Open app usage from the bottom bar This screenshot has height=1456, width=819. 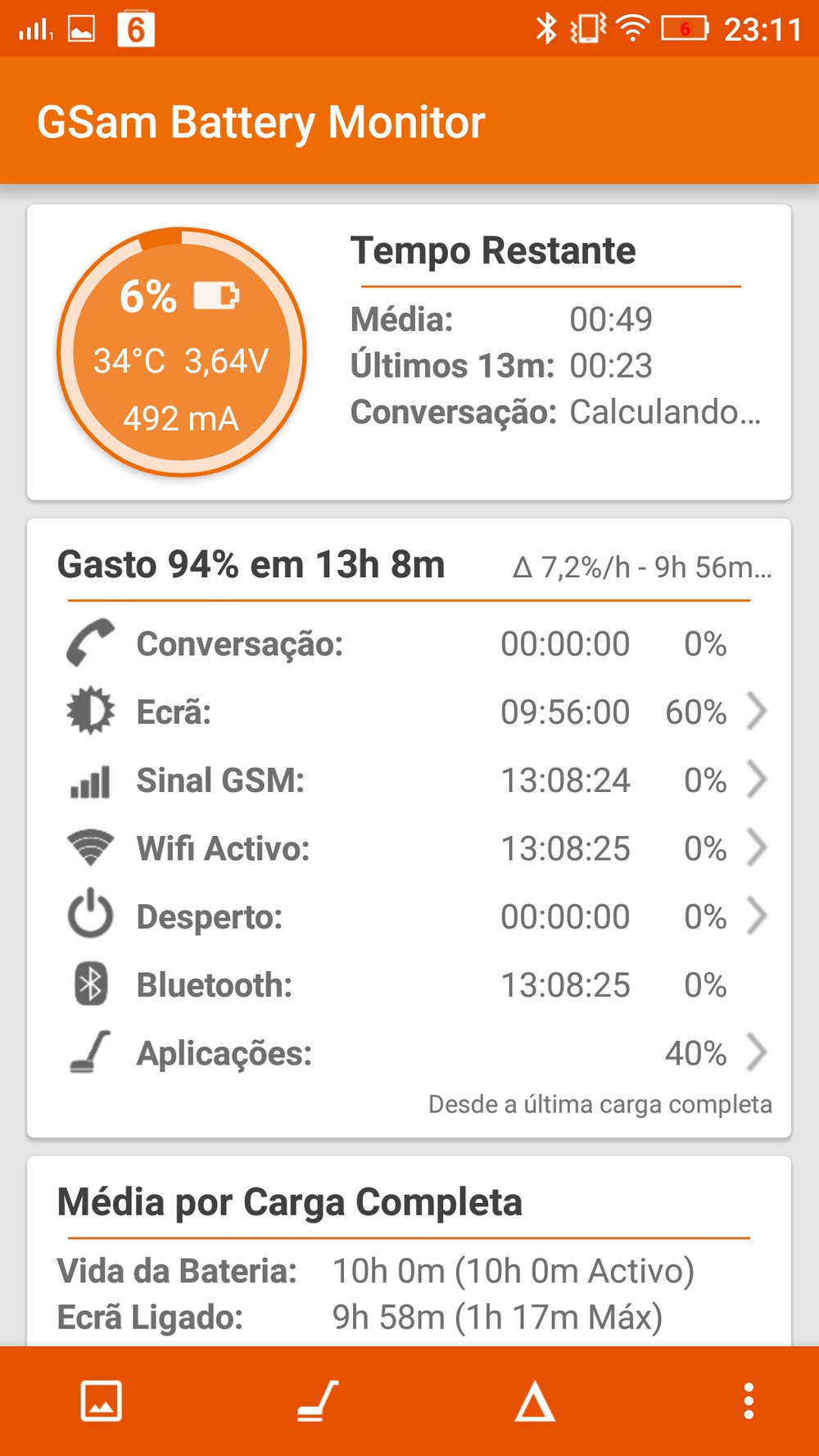click(x=318, y=1401)
